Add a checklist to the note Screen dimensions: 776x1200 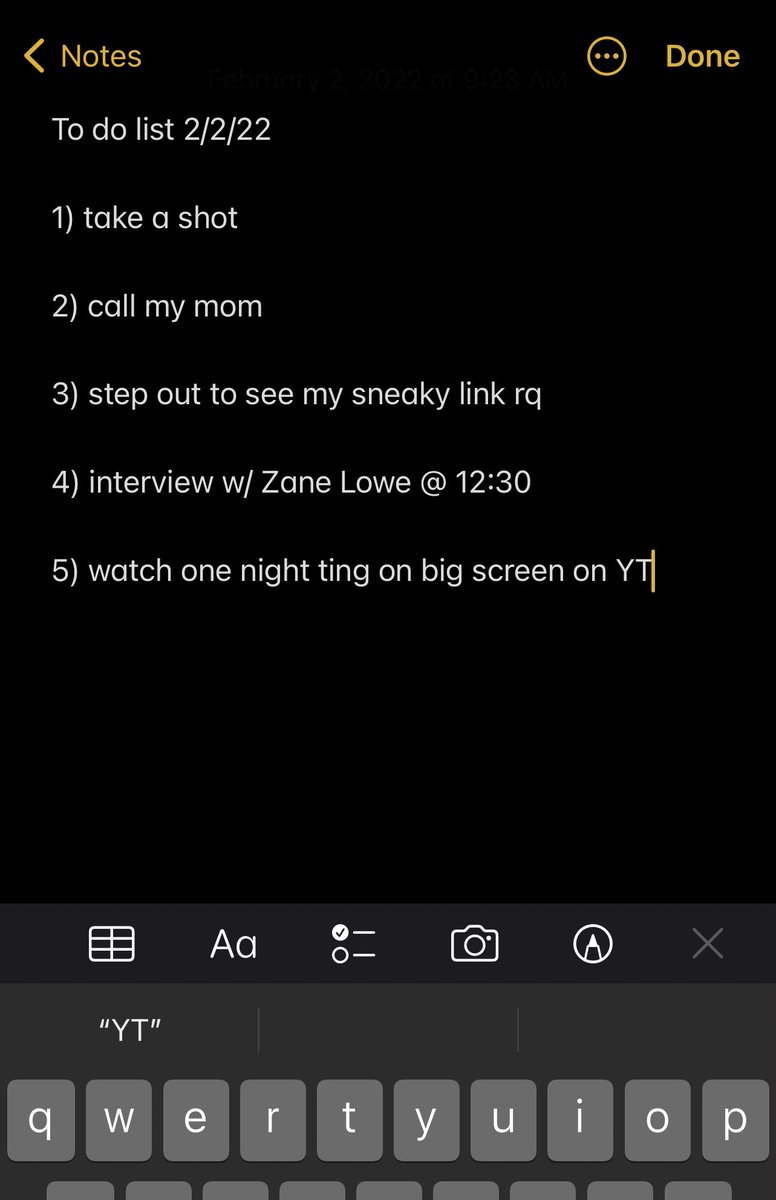click(x=354, y=944)
